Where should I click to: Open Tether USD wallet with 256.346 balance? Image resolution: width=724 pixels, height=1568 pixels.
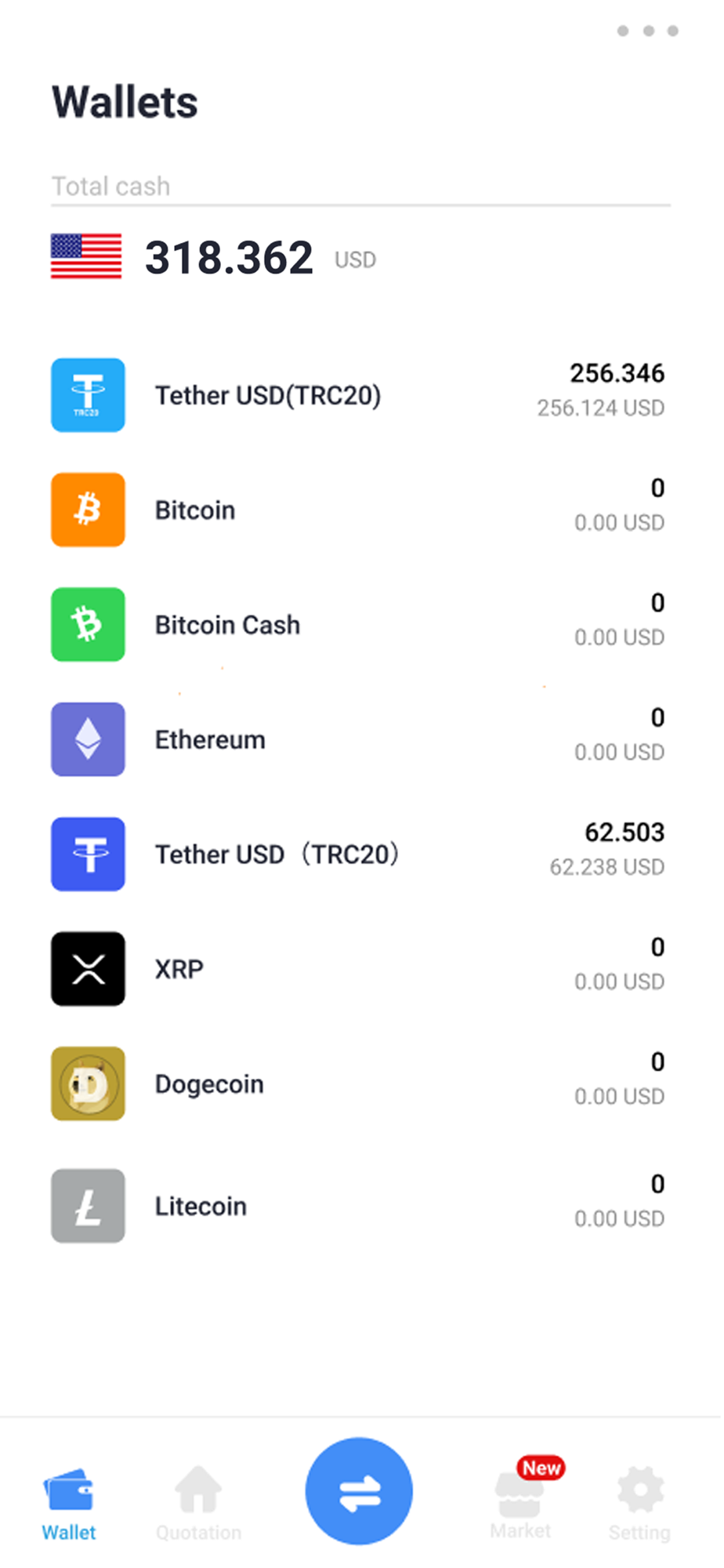(358, 395)
